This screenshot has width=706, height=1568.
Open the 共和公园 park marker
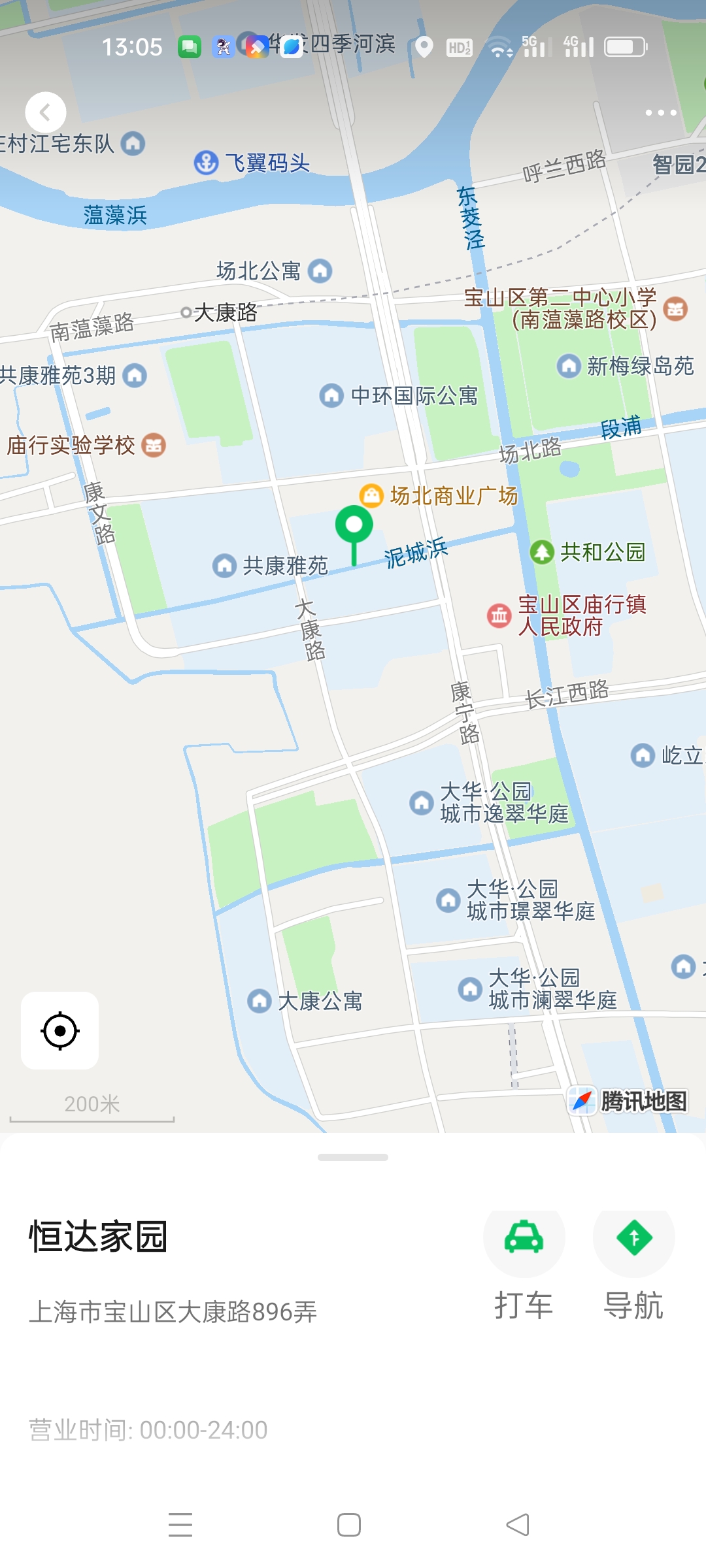point(542,552)
